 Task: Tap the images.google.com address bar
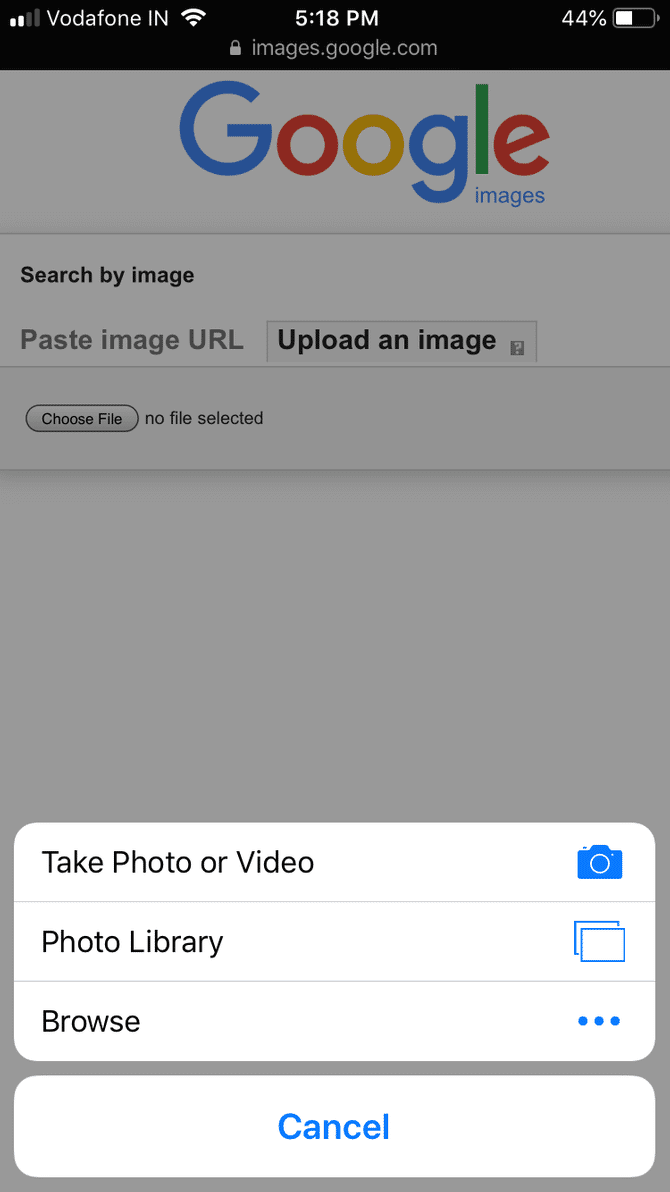click(x=334, y=48)
